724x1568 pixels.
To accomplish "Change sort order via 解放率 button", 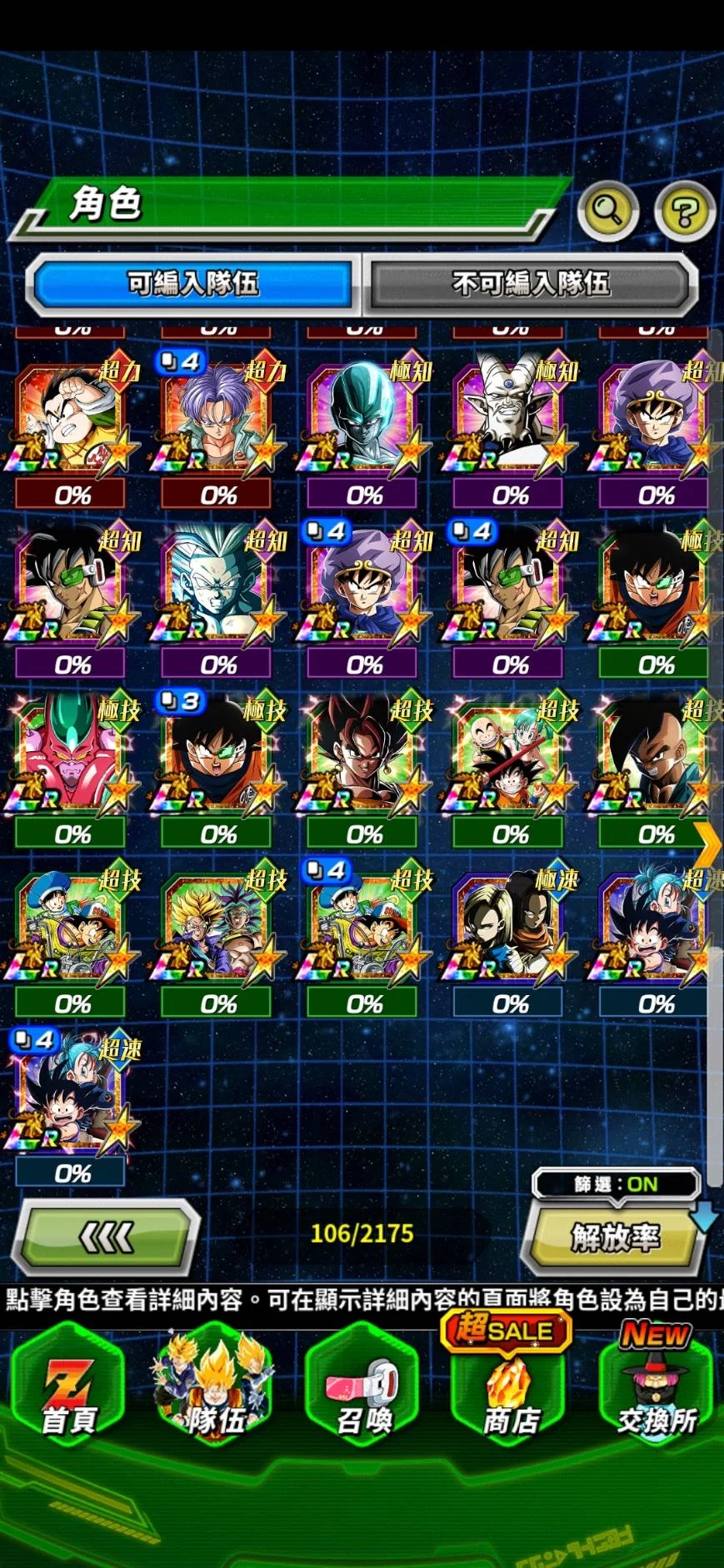I will click(615, 1237).
